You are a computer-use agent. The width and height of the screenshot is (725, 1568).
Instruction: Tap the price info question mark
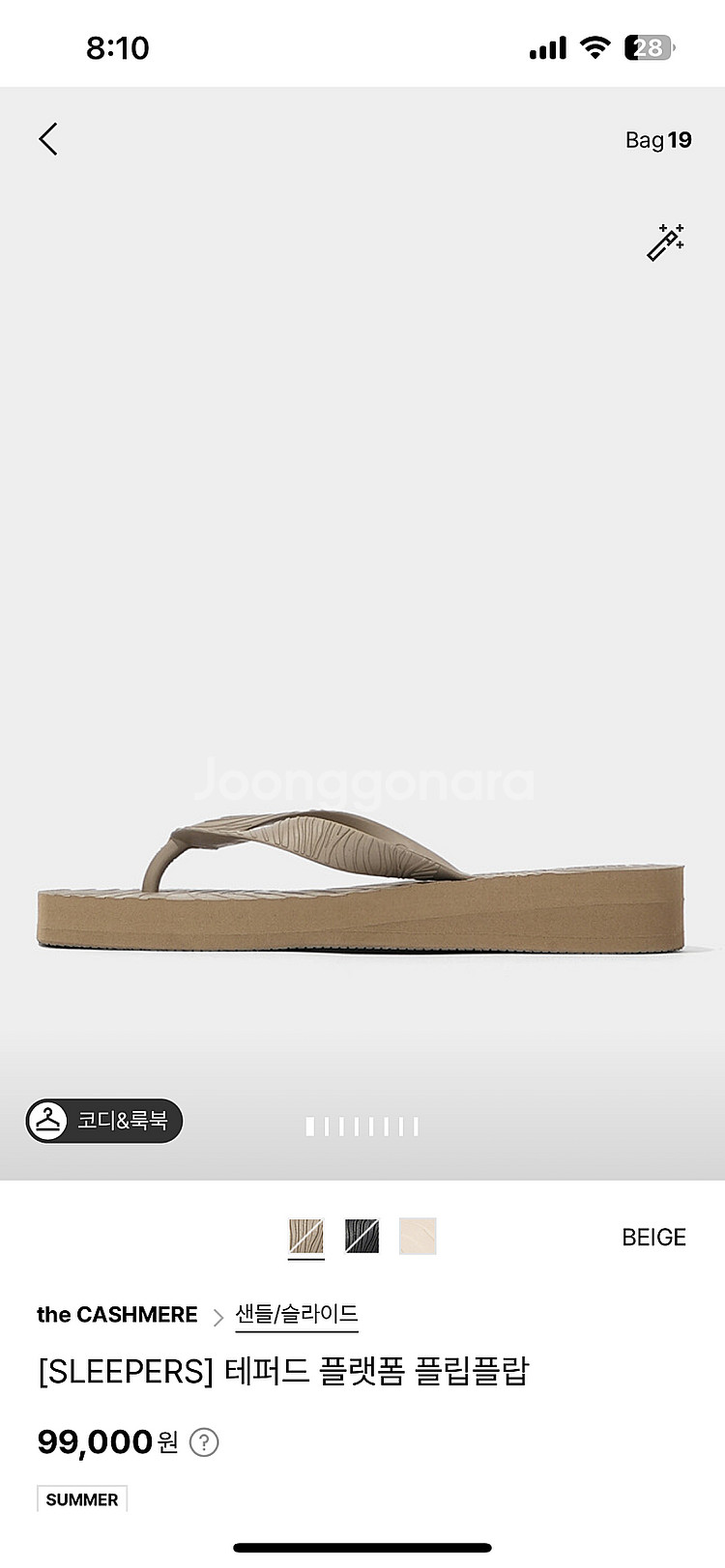[204, 1442]
